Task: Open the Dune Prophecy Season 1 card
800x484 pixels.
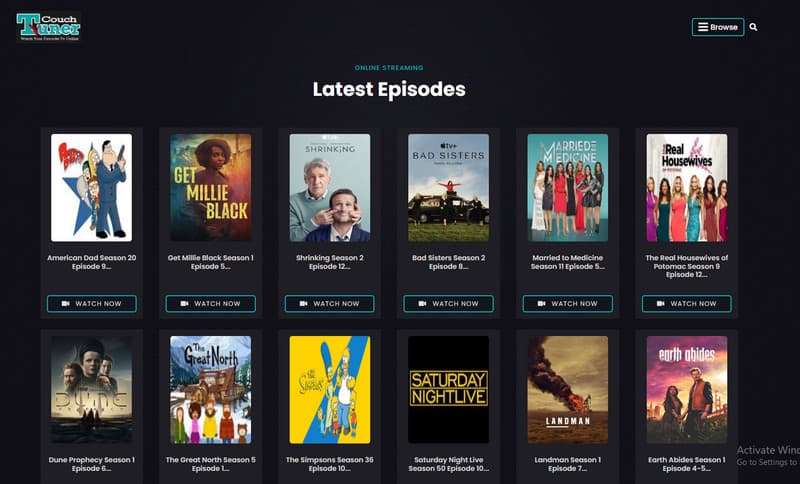Action: click(x=91, y=390)
